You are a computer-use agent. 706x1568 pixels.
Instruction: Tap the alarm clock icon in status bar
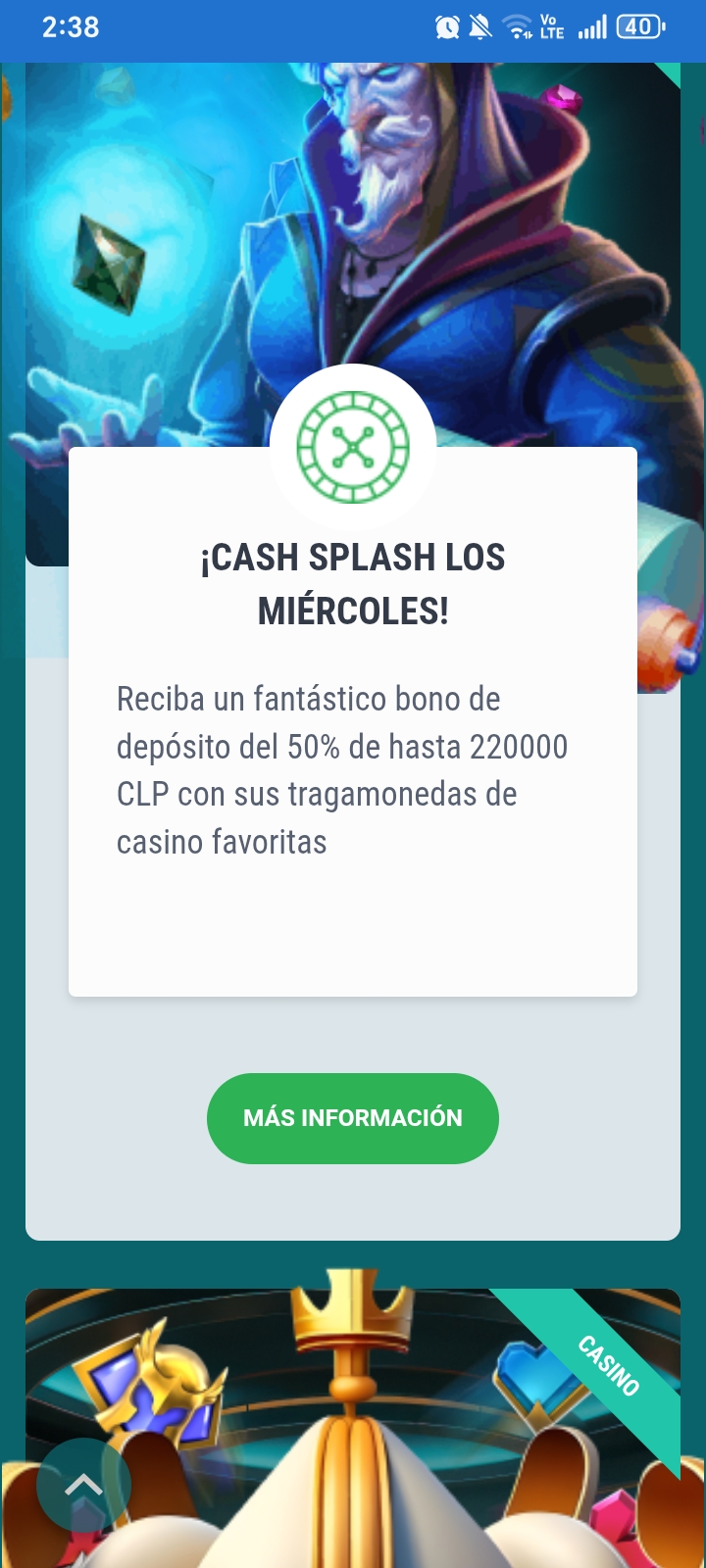pyautogui.click(x=446, y=29)
